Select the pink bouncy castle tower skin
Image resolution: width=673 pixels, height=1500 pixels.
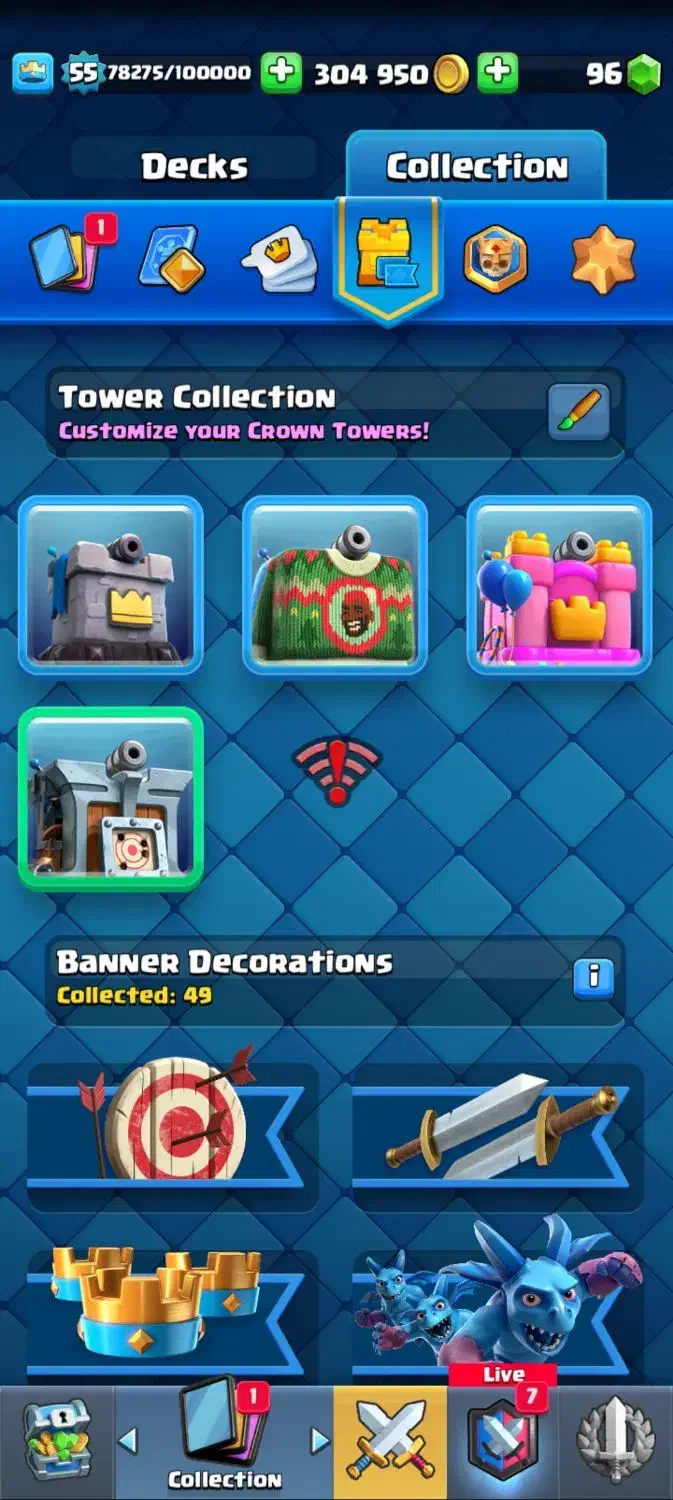[559, 585]
